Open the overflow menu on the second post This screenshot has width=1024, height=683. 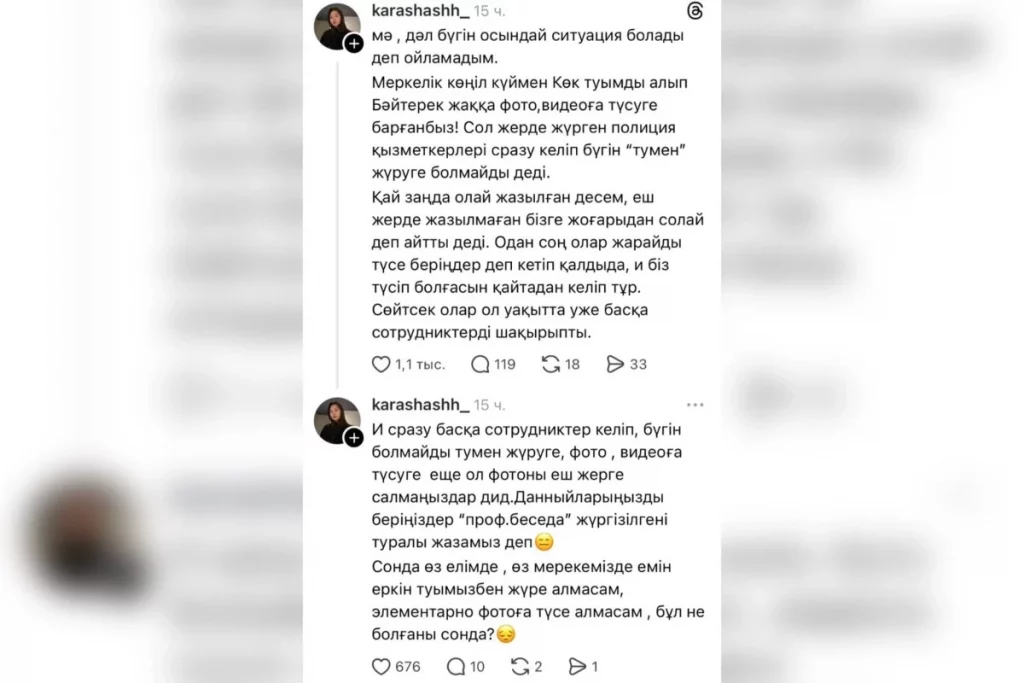(x=695, y=405)
